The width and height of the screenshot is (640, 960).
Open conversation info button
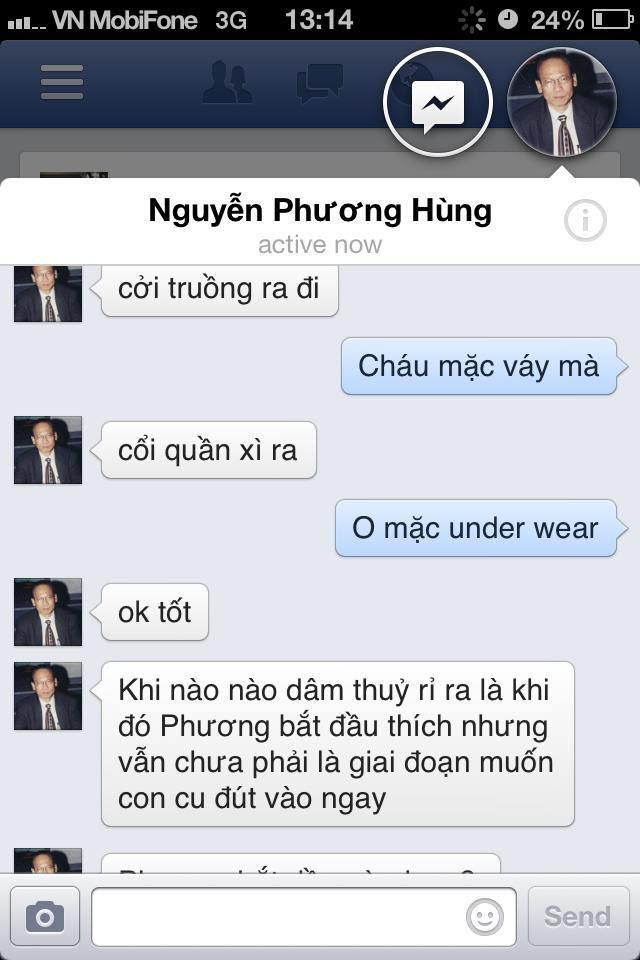tap(585, 221)
